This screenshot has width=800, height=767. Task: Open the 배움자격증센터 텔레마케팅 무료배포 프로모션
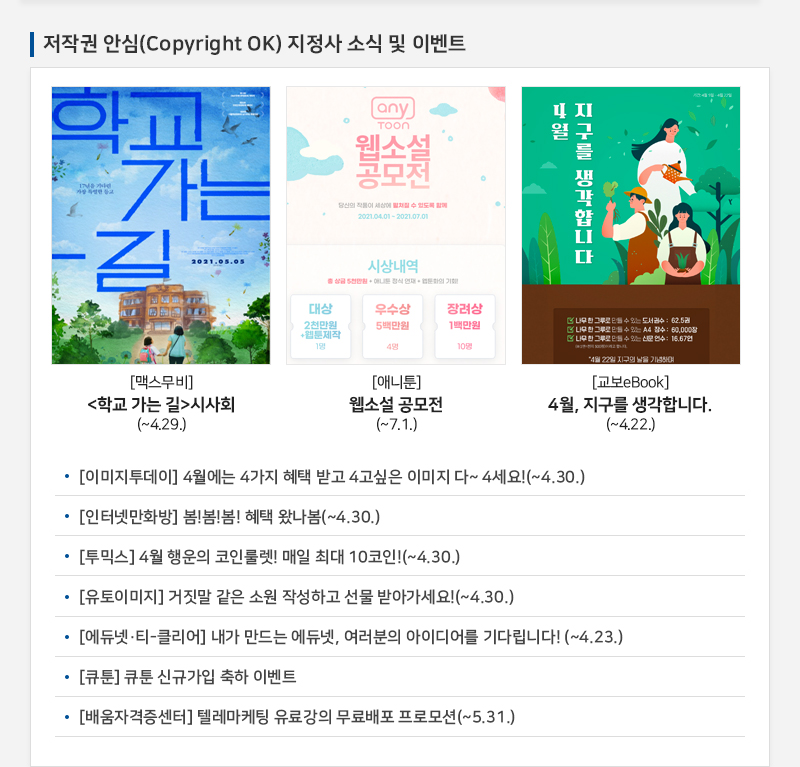pos(297,716)
